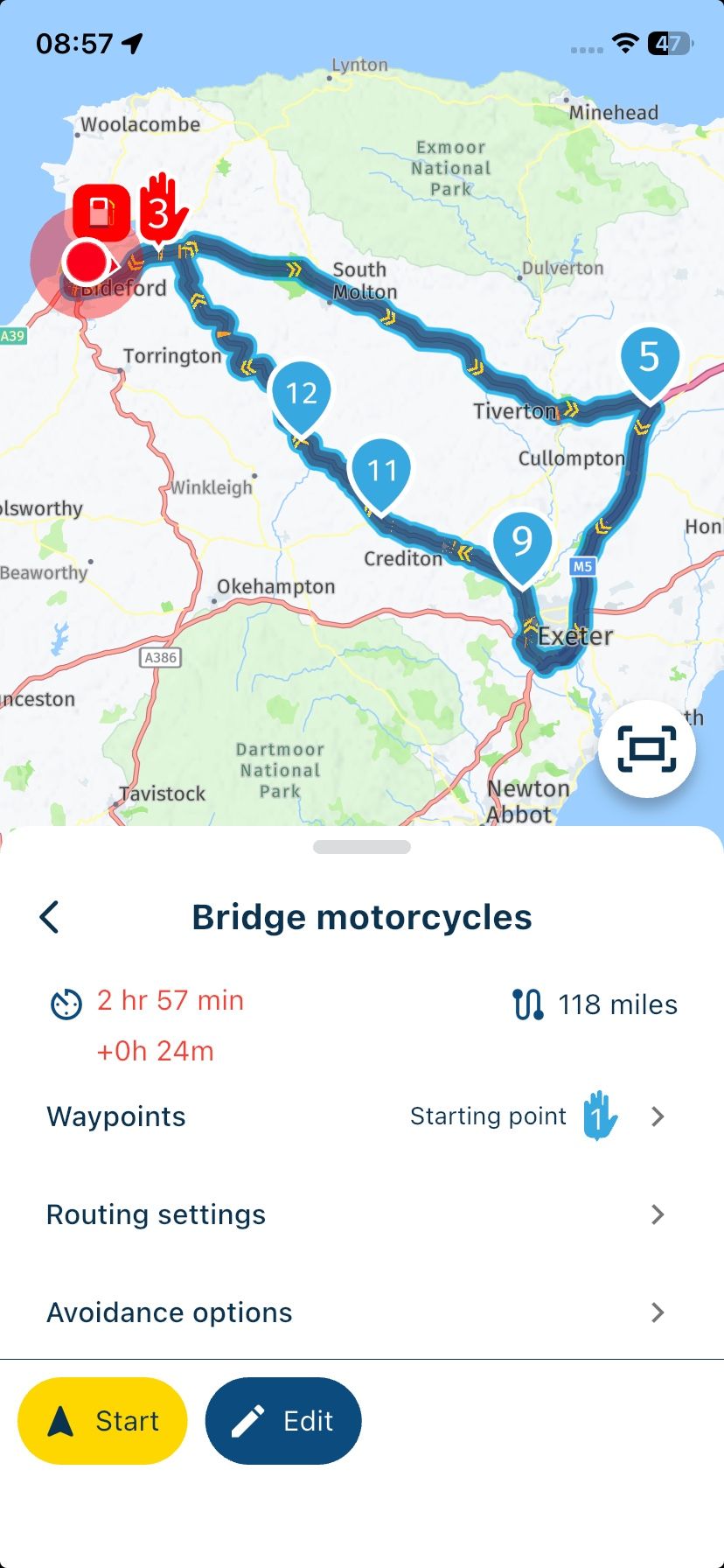Select waypoint 11 pin near Crediton
724x1568 pixels.
[381, 475]
